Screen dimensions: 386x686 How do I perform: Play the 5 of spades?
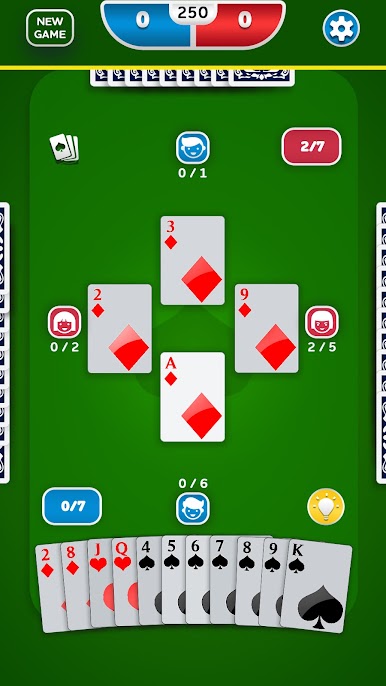click(x=174, y=580)
